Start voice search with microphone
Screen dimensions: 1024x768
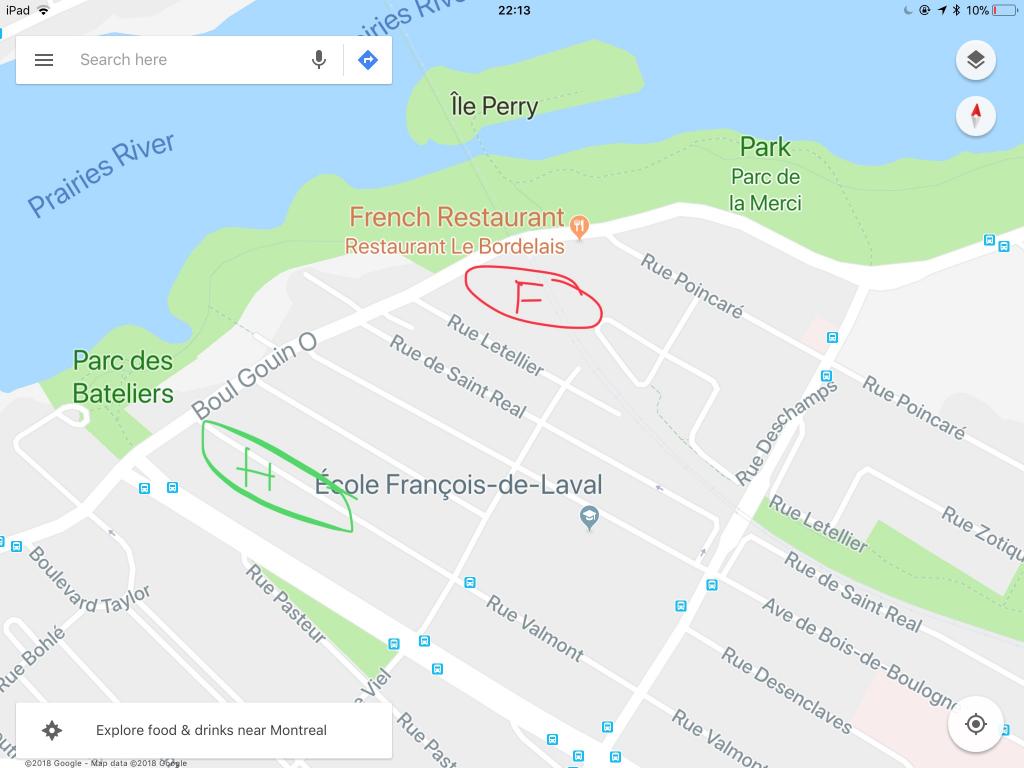click(319, 60)
